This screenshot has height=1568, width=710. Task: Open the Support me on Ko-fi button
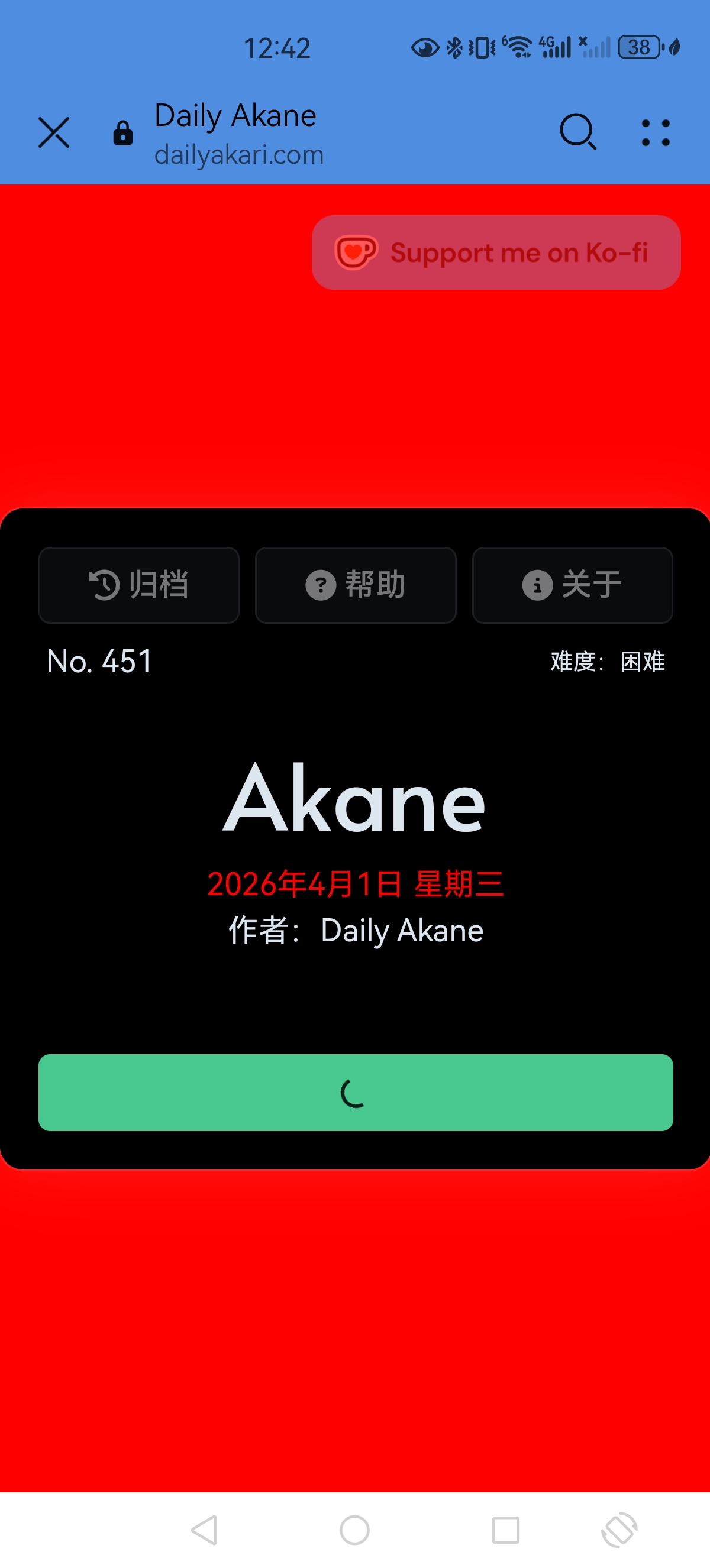496,252
